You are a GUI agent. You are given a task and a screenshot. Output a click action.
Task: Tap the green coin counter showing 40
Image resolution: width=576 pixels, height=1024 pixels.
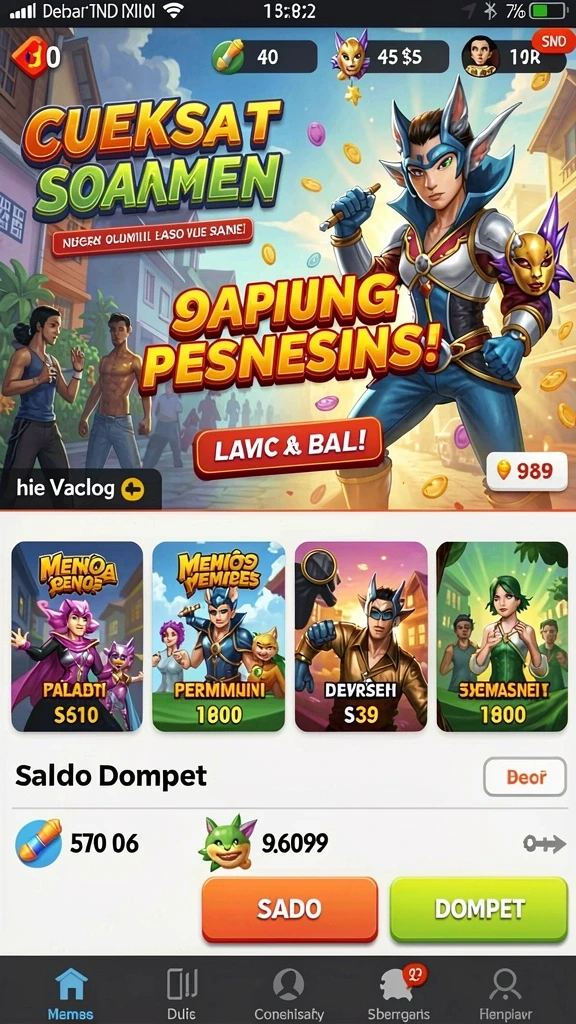pos(265,57)
